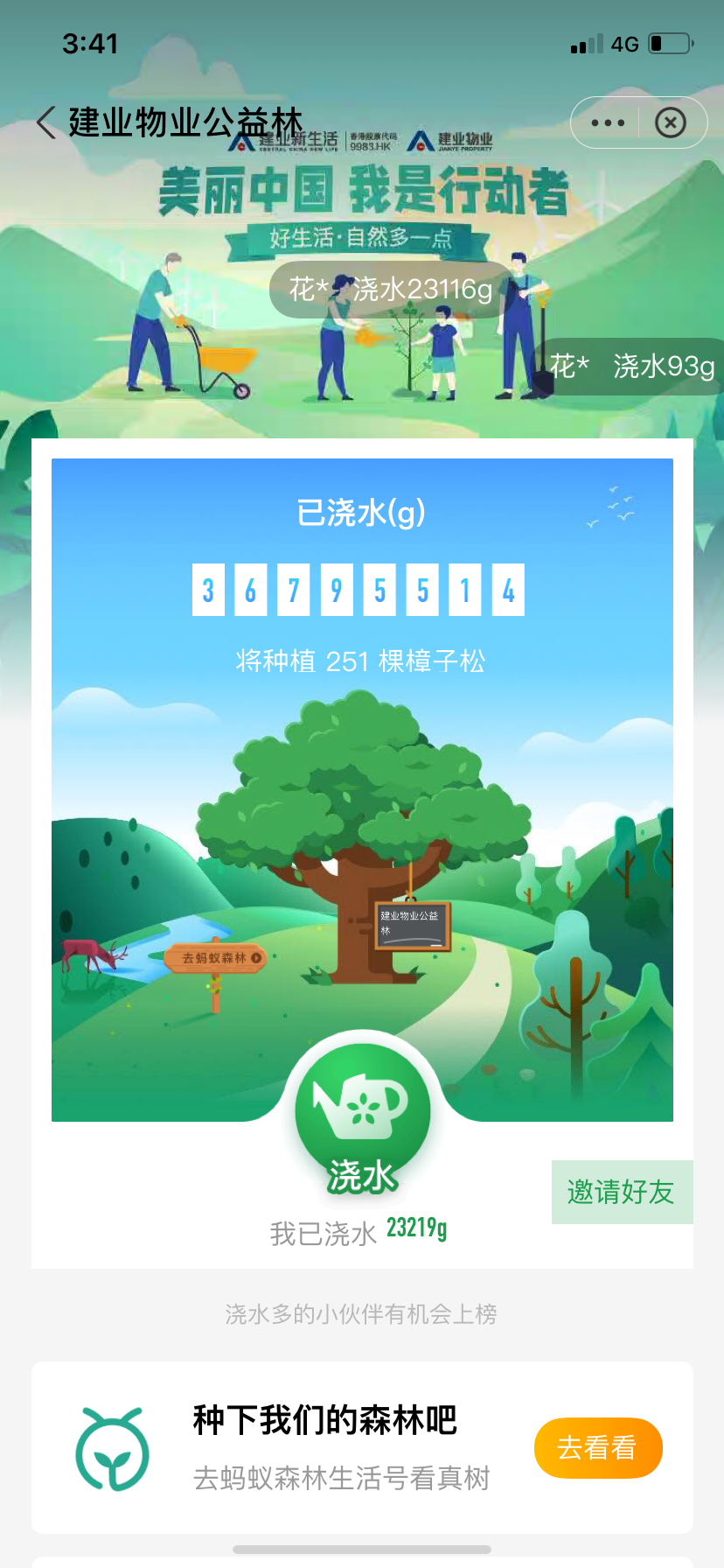
Task: Tap the 去看看 button
Action: [597, 1448]
